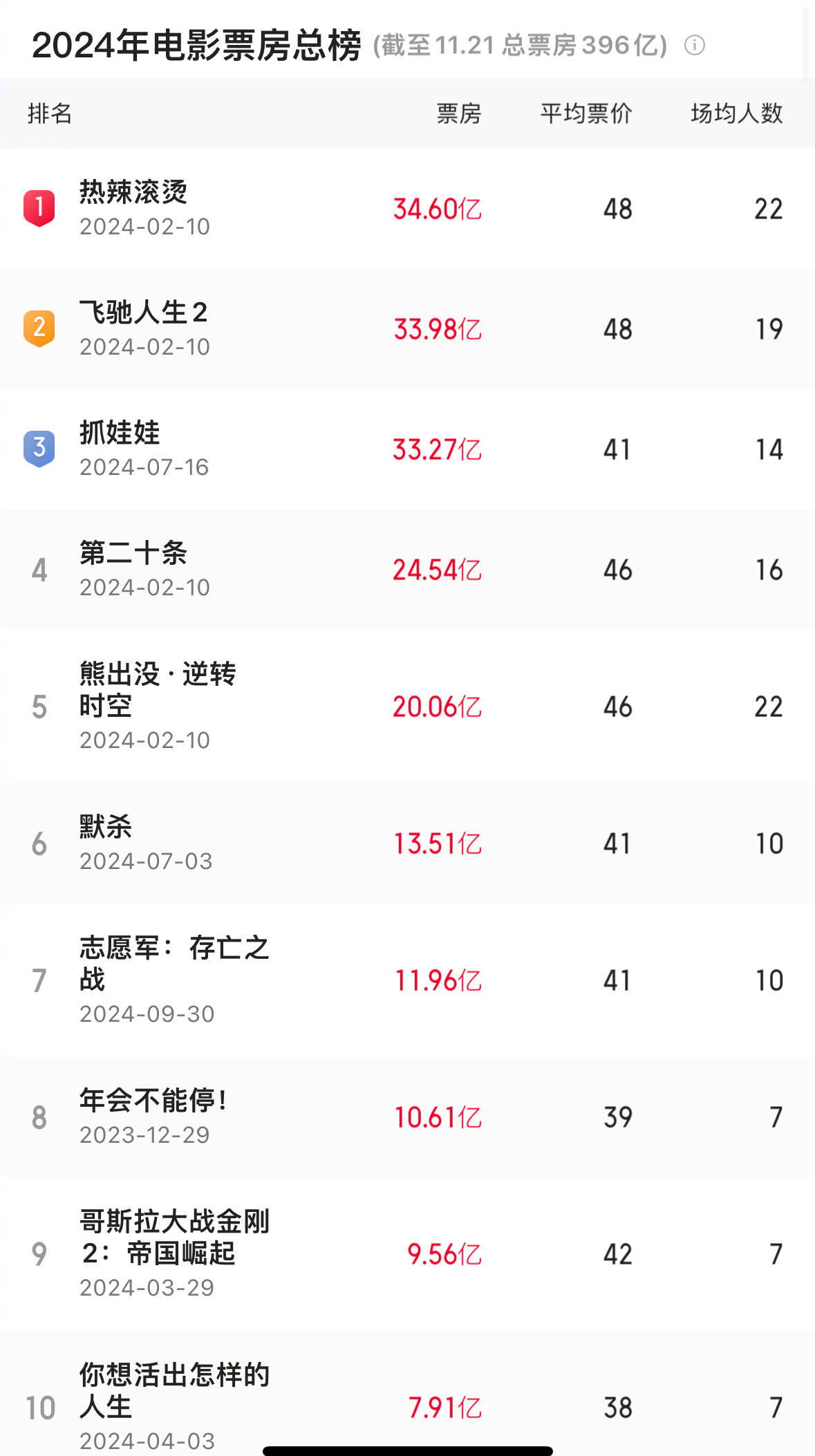Image resolution: width=815 pixels, height=1456 pixels.
Task: Open the 年会不能停！ movie row
Action: [407, 1117]
